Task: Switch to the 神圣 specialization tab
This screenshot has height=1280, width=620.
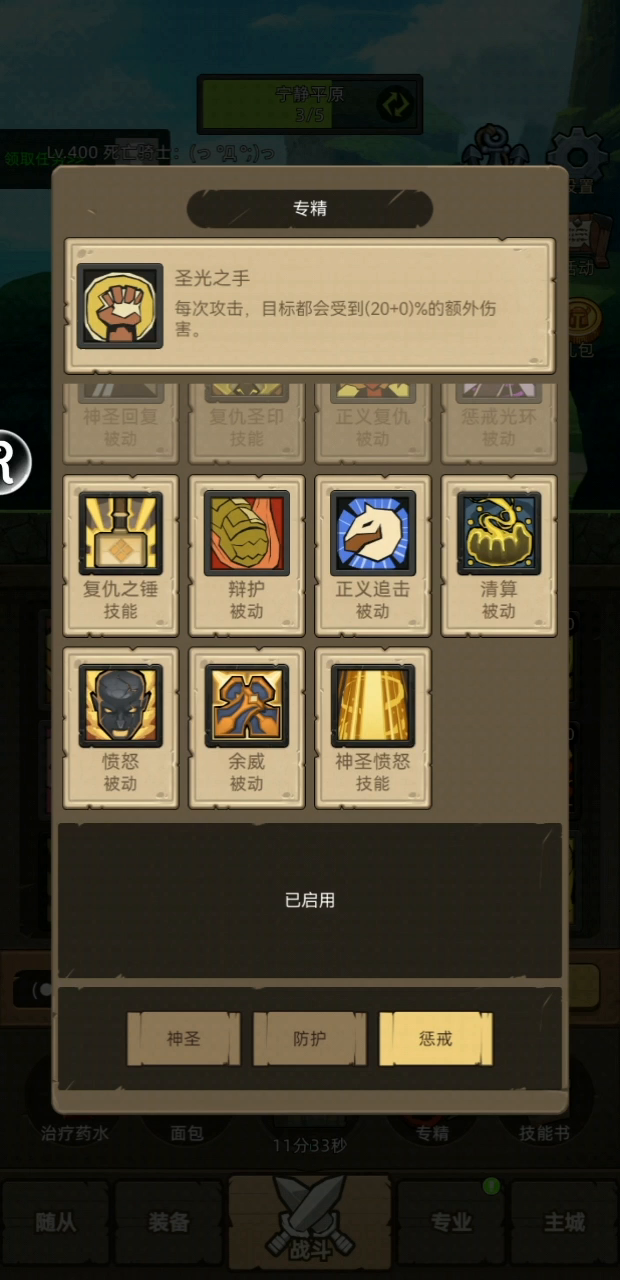Action: click(184, 1039)
